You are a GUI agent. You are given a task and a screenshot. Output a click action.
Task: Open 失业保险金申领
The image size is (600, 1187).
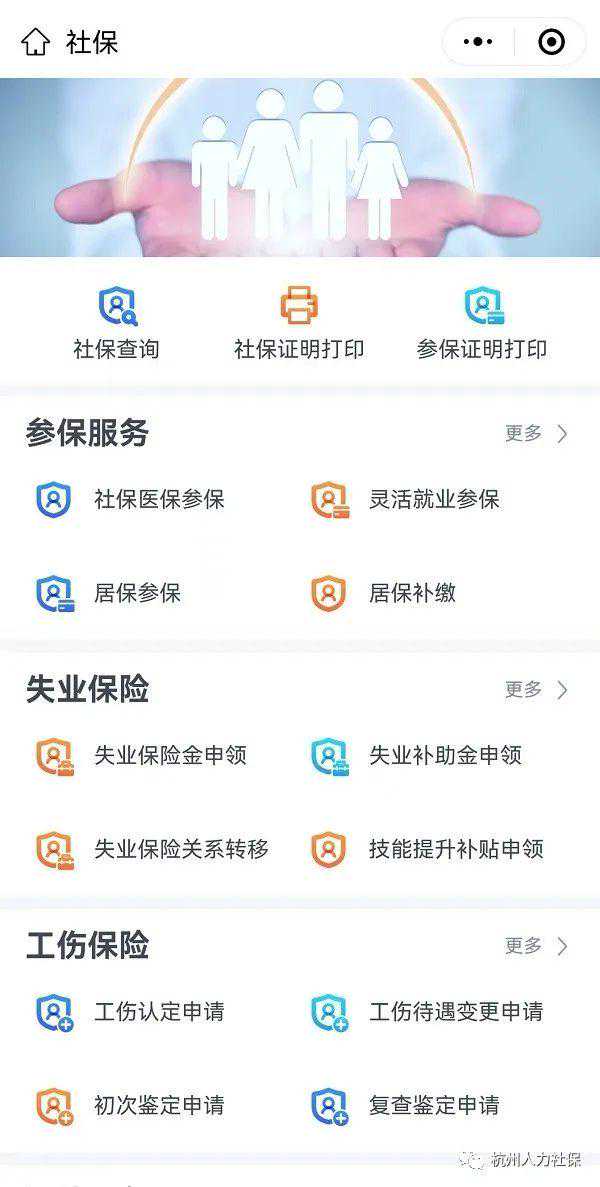(x=141, y=756)
